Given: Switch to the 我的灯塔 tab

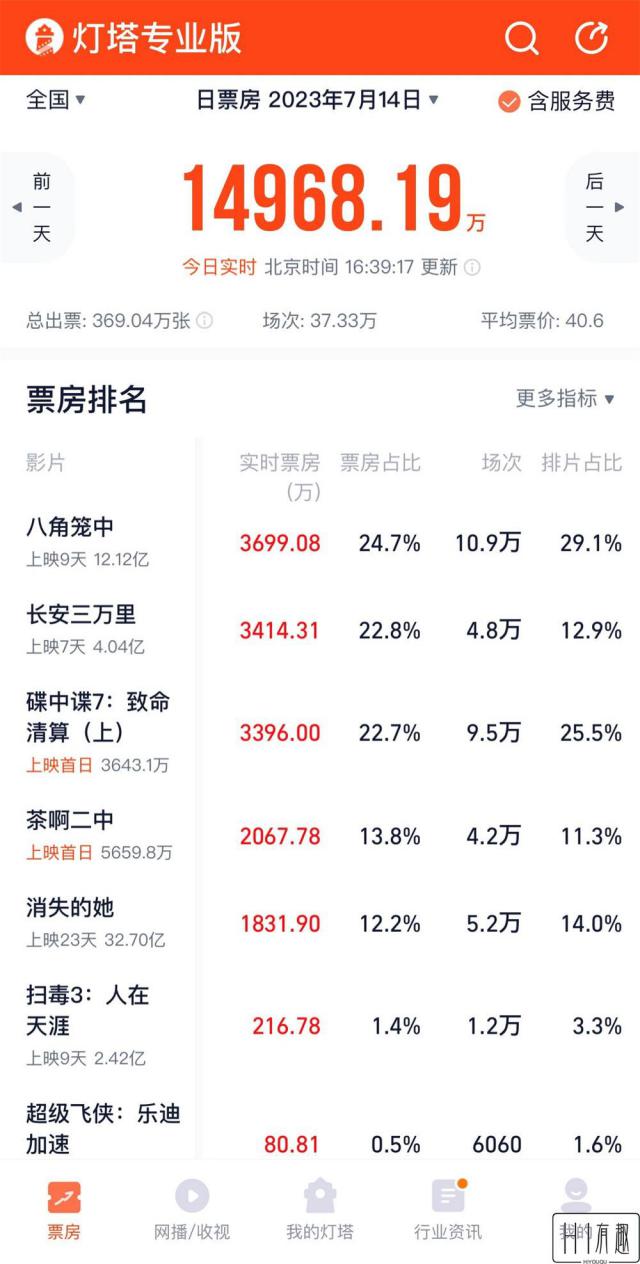Looking at the screenshot, I should [320, 1209].
